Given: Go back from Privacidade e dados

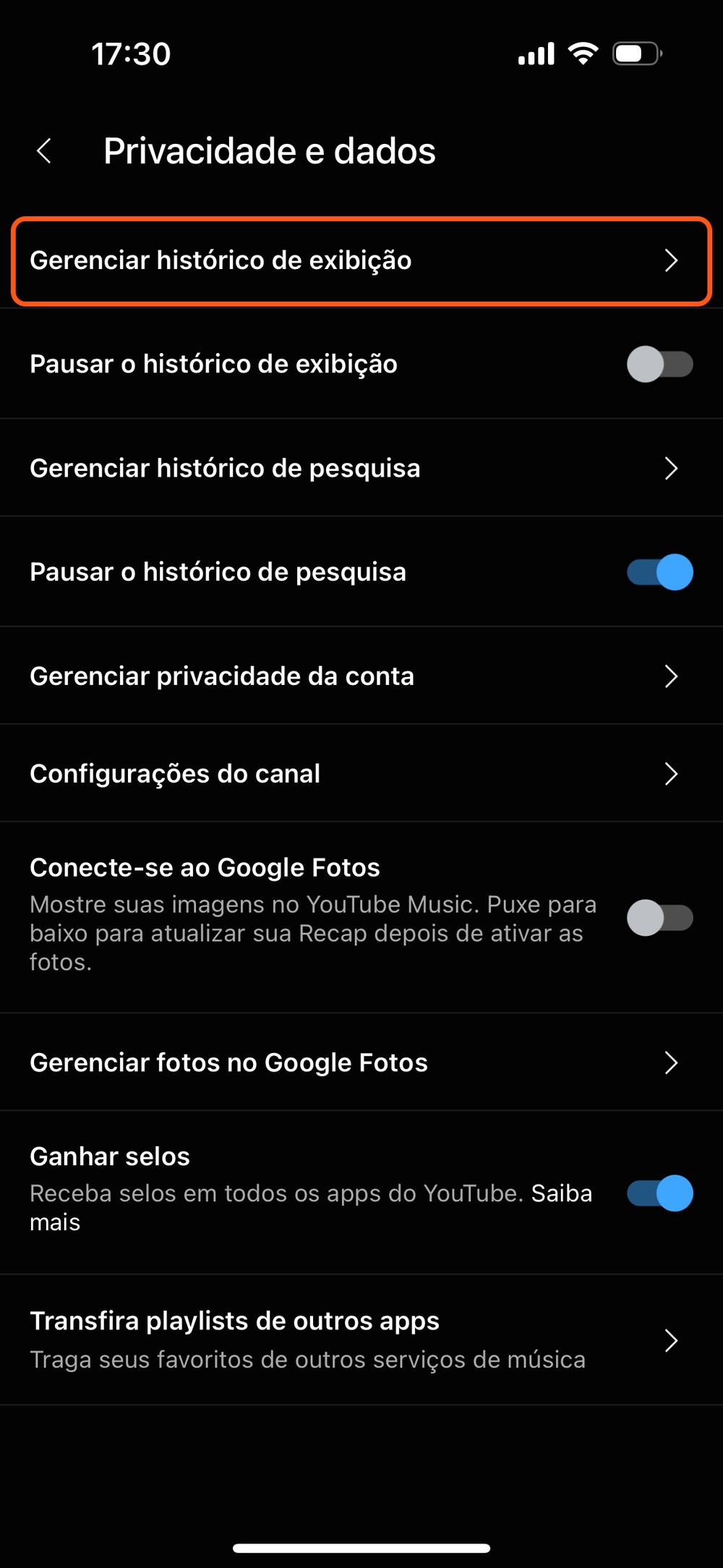Looking at the screenshot, I should coord(44,151).
